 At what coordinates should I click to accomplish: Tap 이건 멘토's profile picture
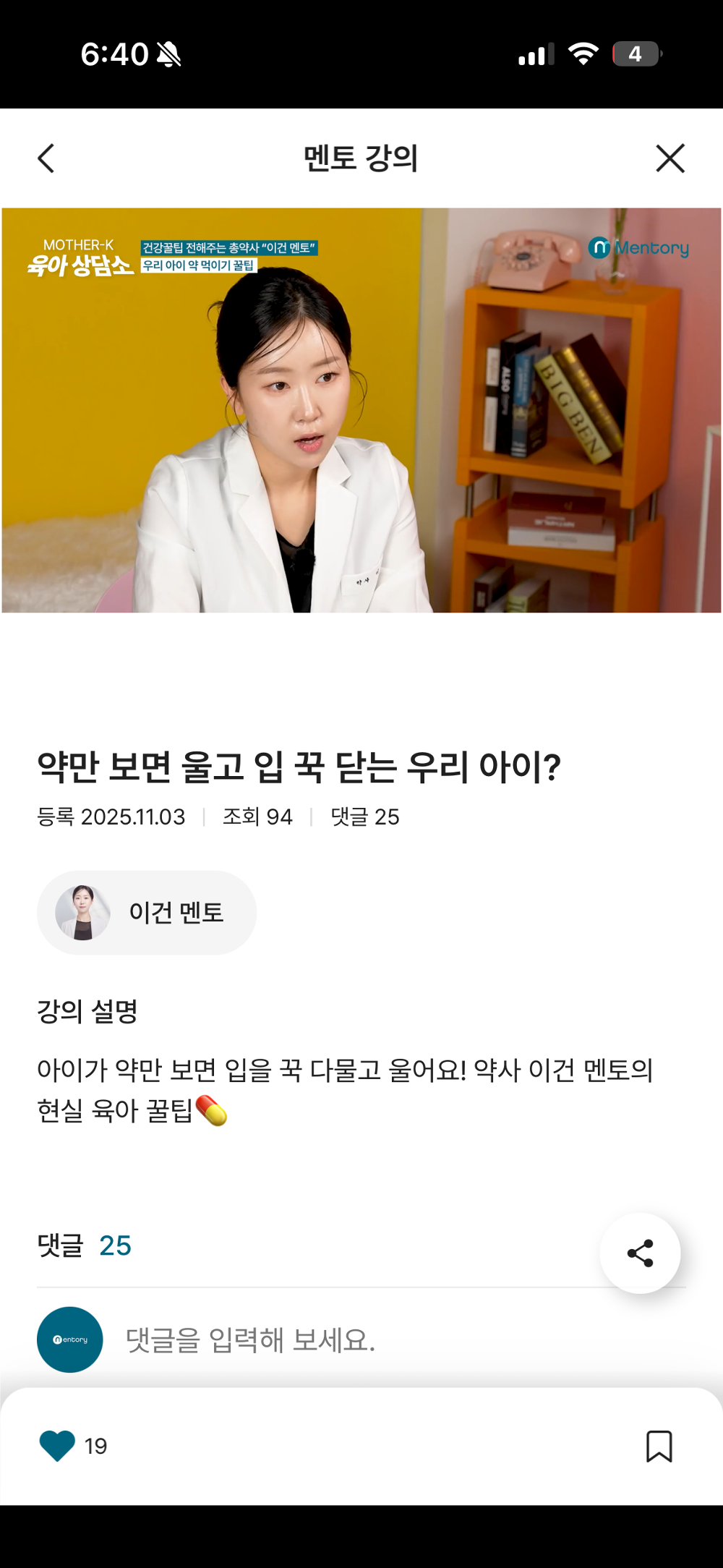(82, 912)
